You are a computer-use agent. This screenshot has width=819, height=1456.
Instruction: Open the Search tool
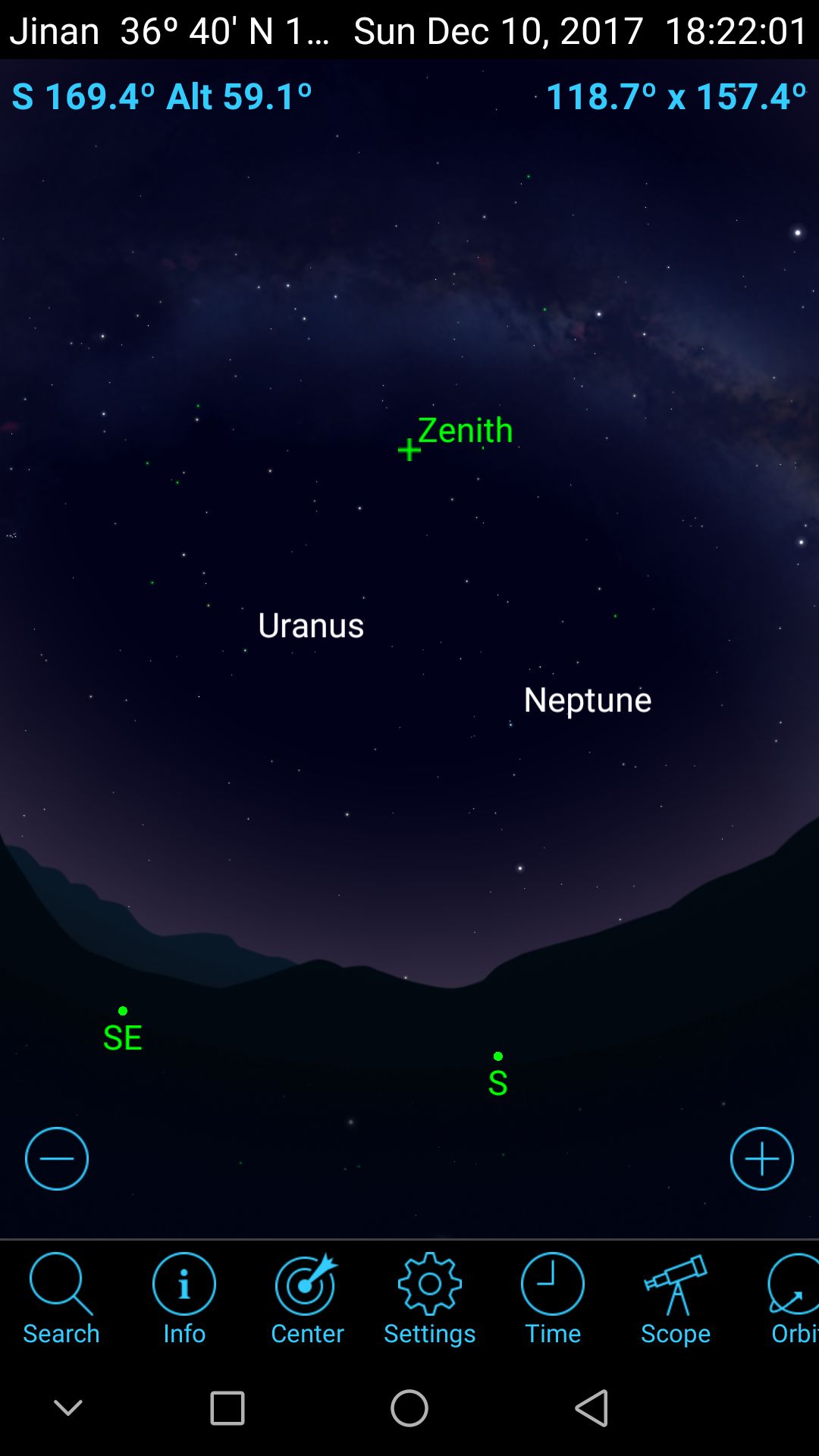click(x=61, y=1298)
